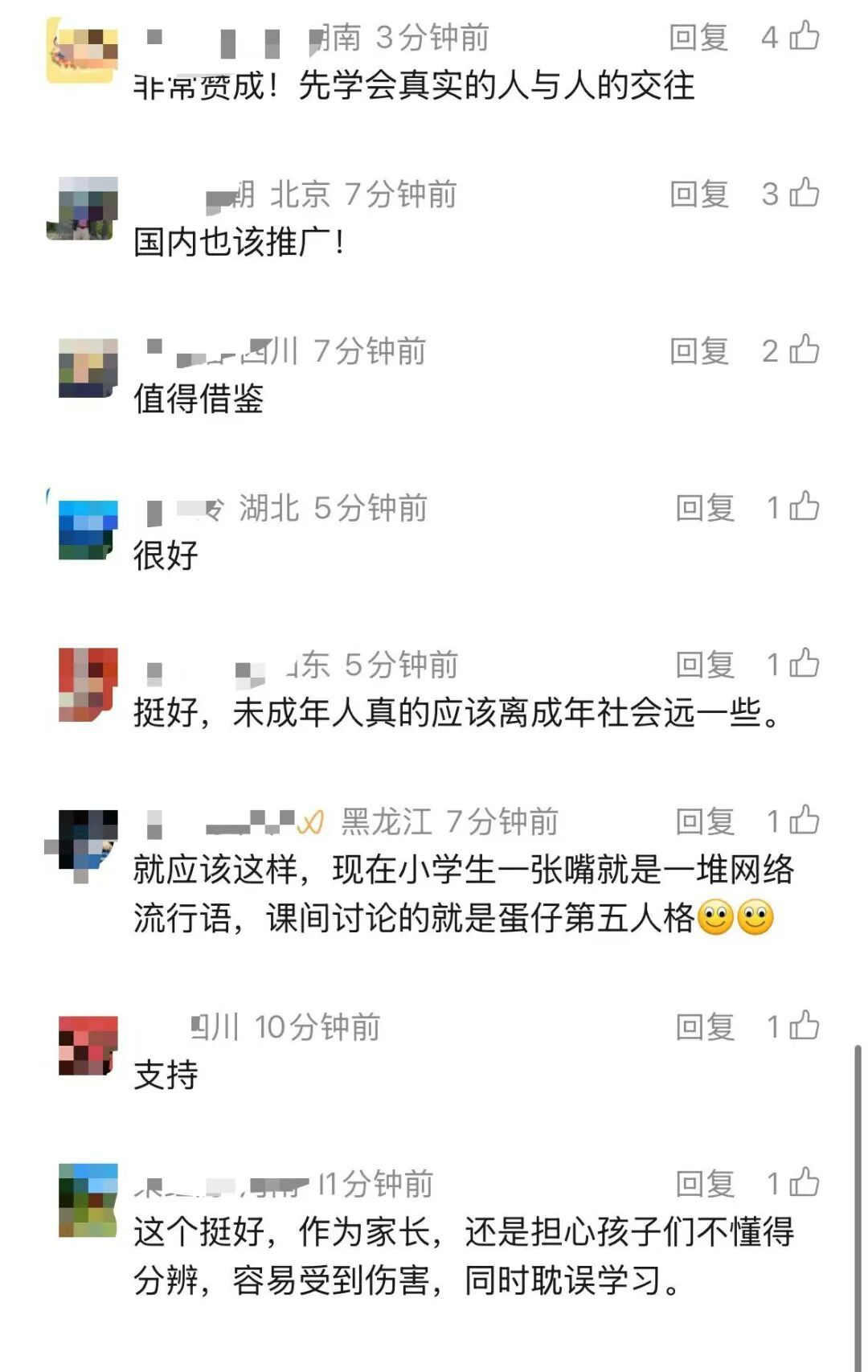Like the comment "支持"
868x1372 pixels.
(x=805, y=1026)
